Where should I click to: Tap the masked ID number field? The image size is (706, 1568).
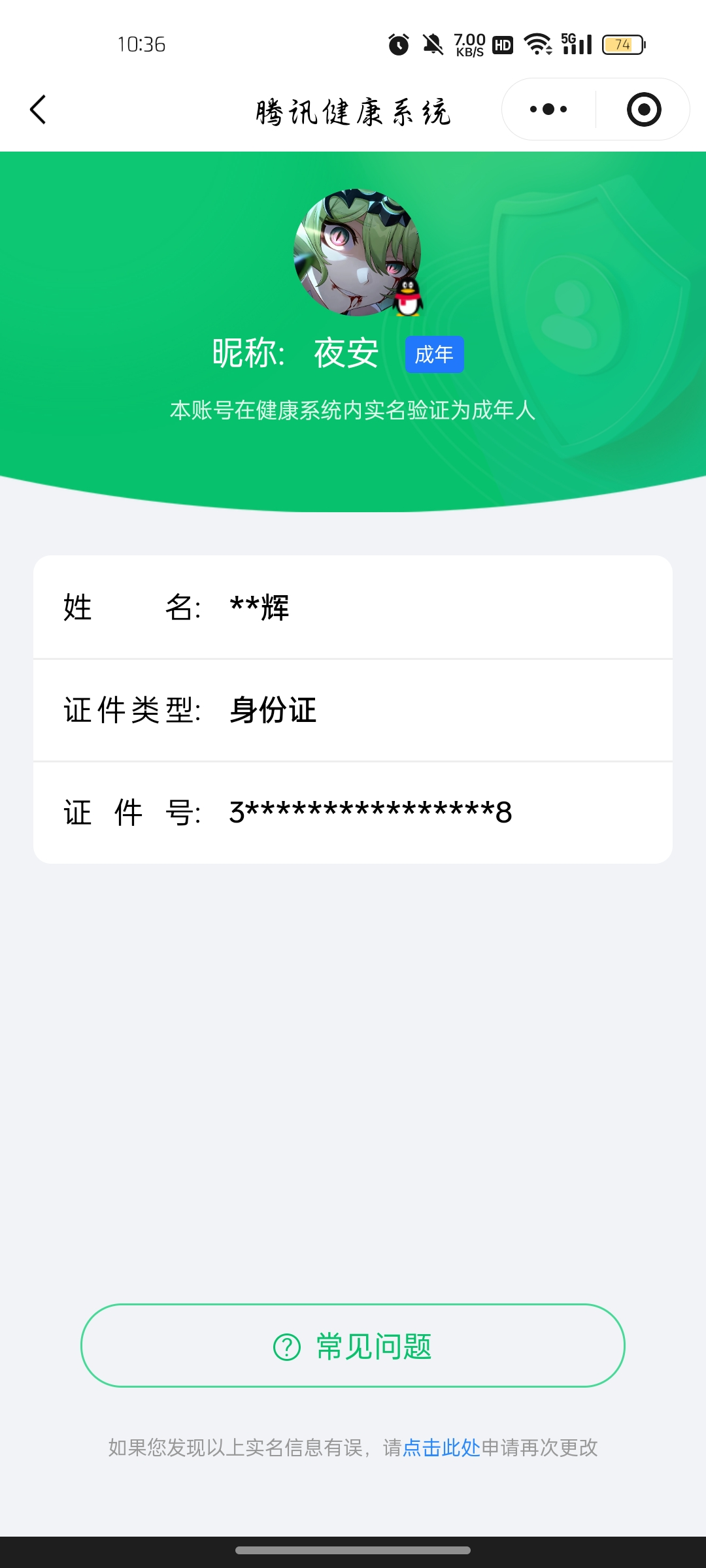(369, 812)
